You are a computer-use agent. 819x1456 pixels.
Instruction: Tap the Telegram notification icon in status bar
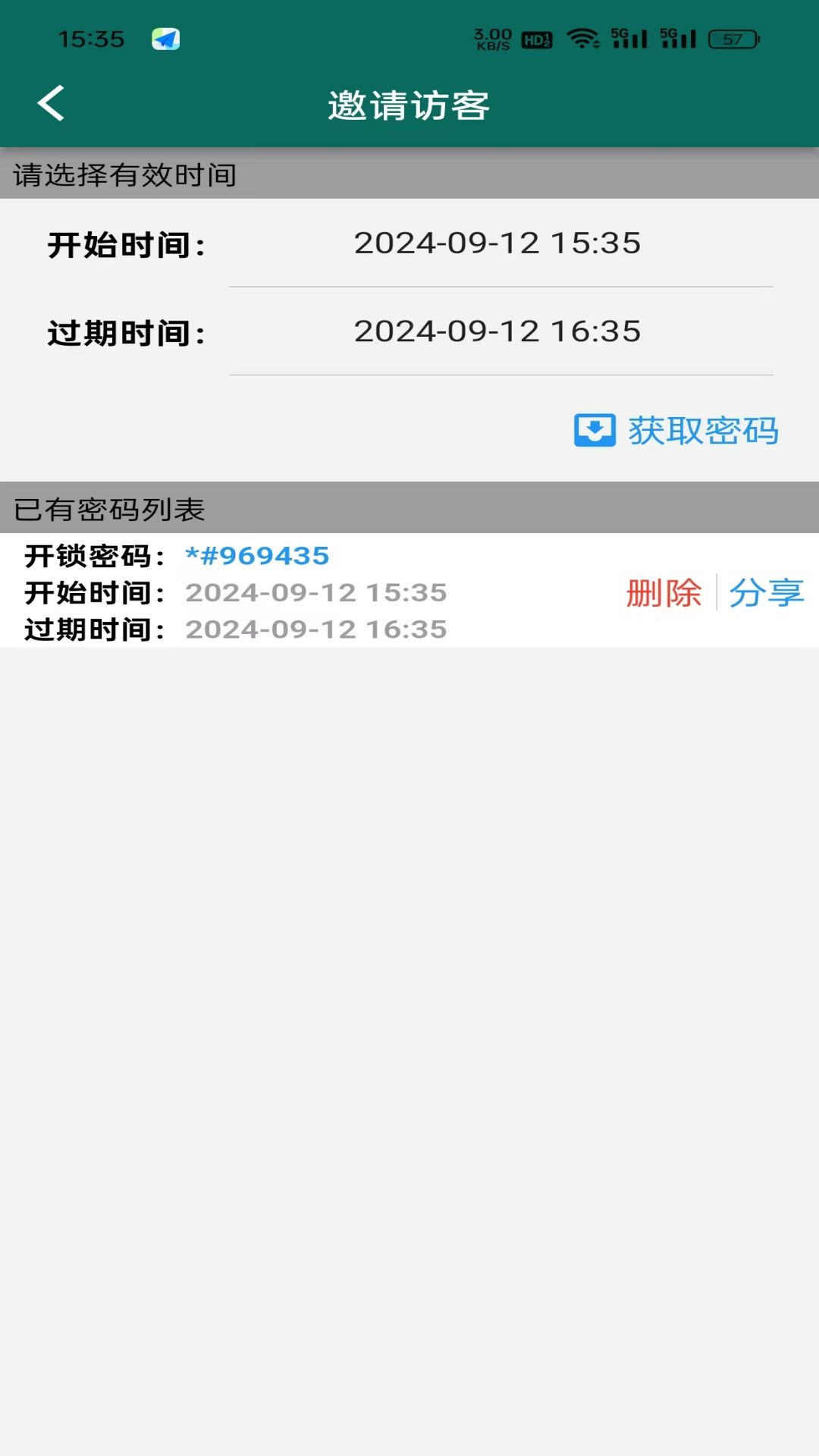166,36
